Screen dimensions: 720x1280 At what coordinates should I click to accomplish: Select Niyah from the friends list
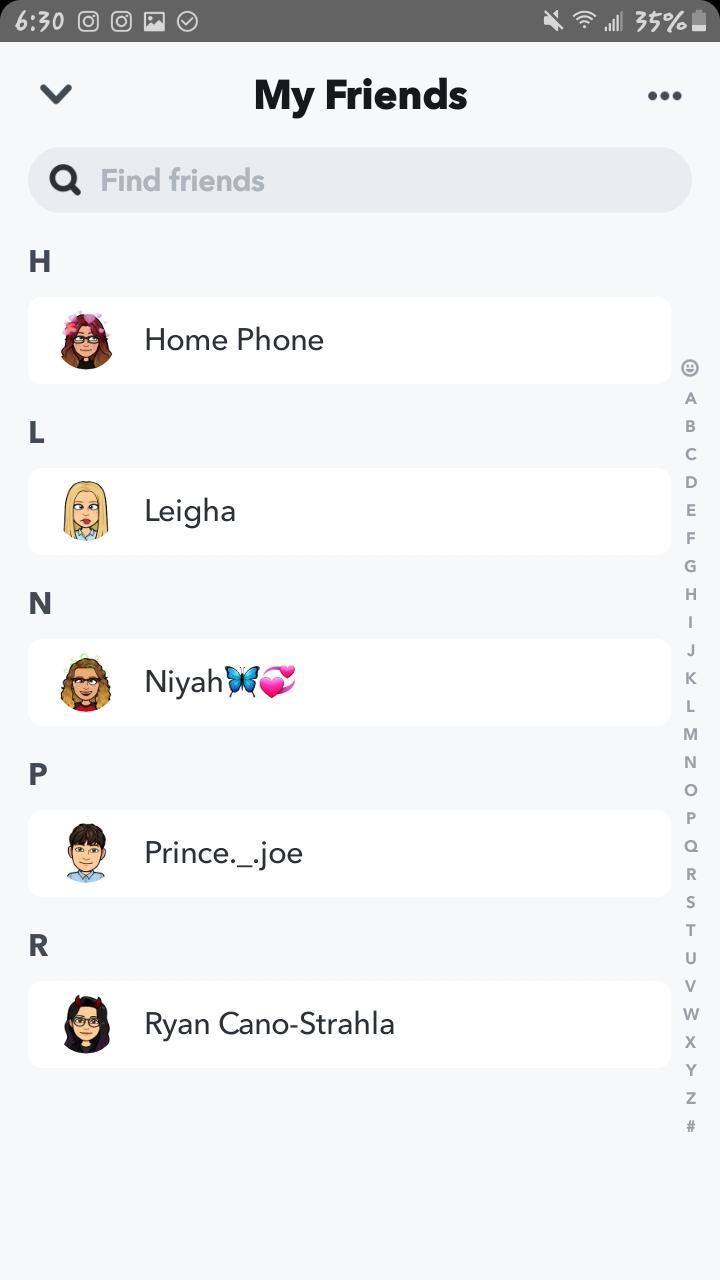click(349, 682)
